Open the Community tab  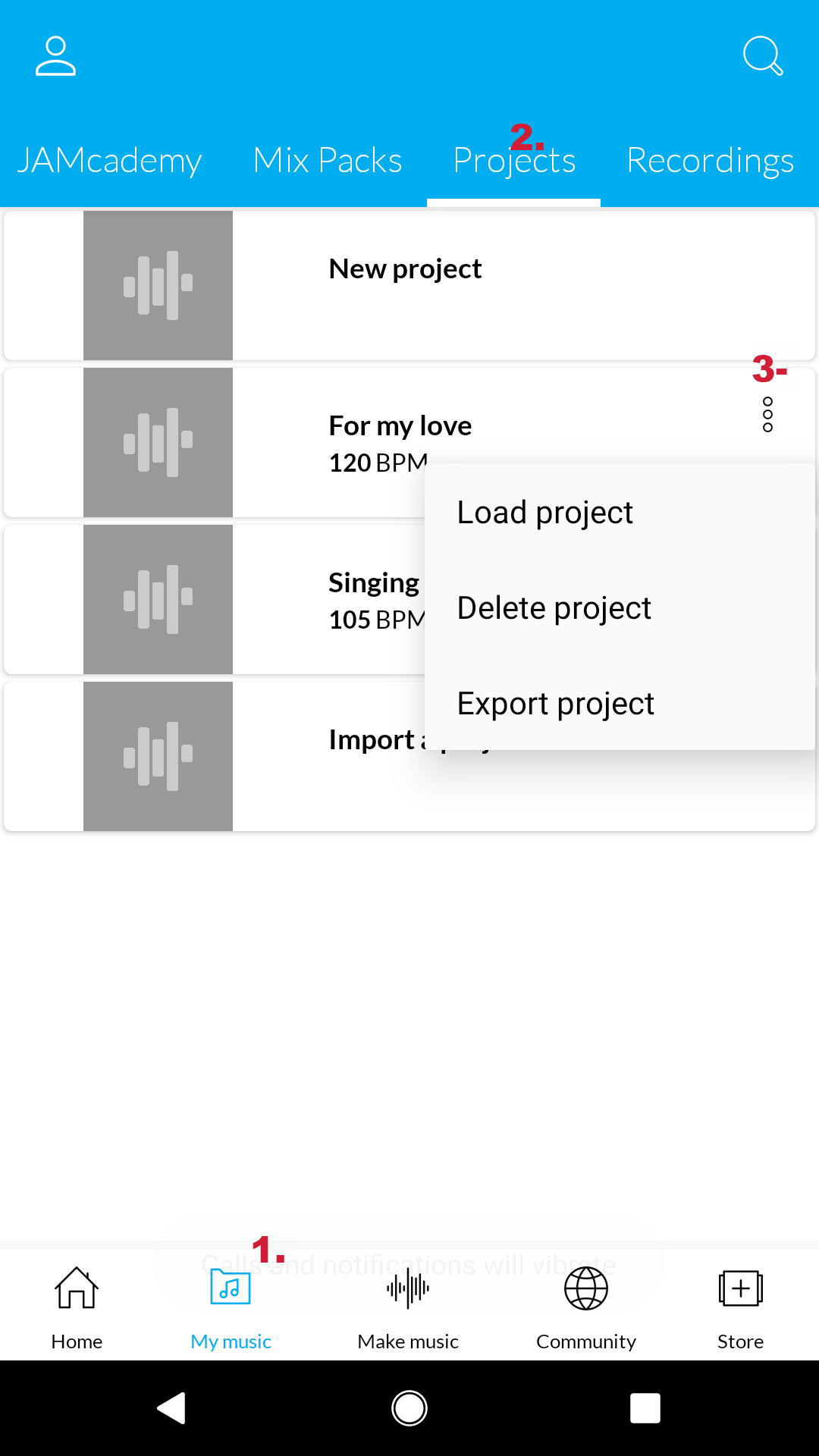(x=585, y=1306)
